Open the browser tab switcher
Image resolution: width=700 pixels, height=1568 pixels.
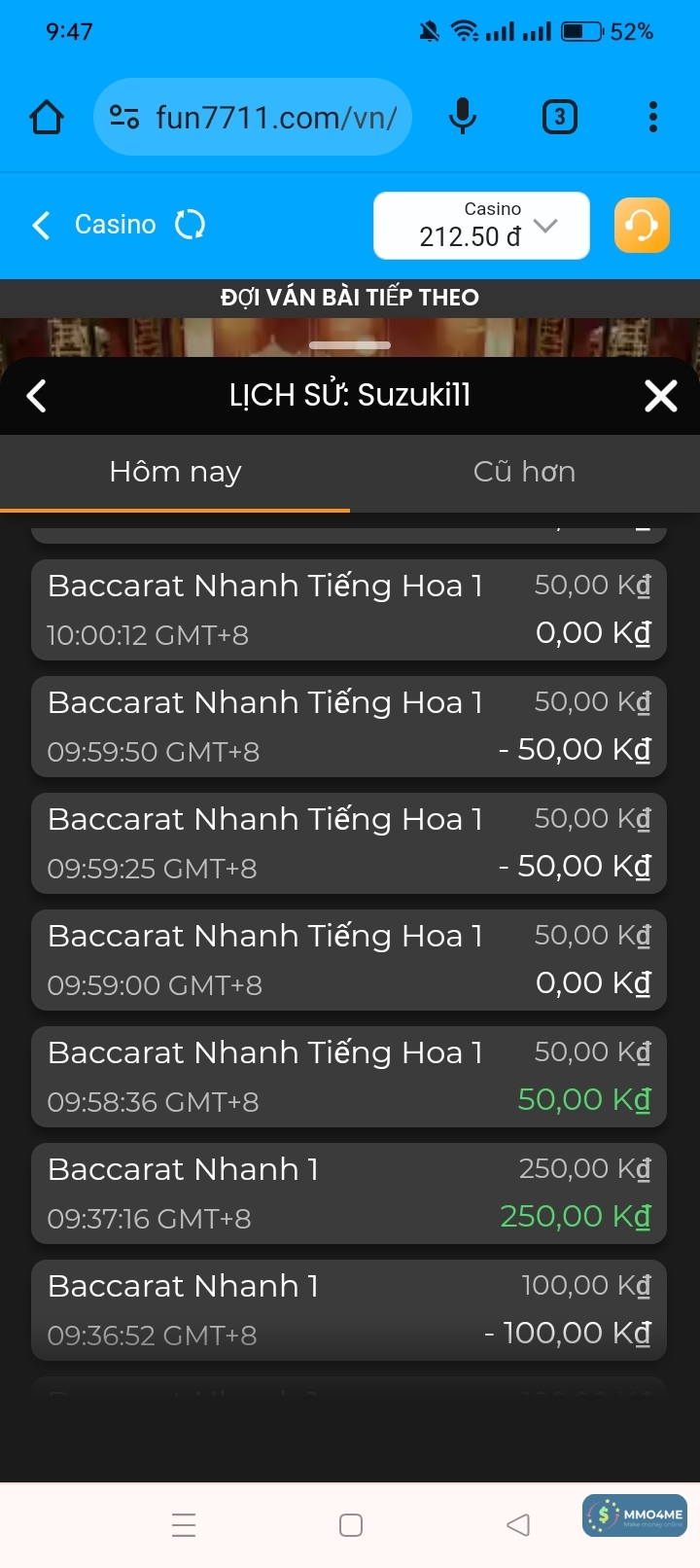pyautogui.click(x=559, y=118)
